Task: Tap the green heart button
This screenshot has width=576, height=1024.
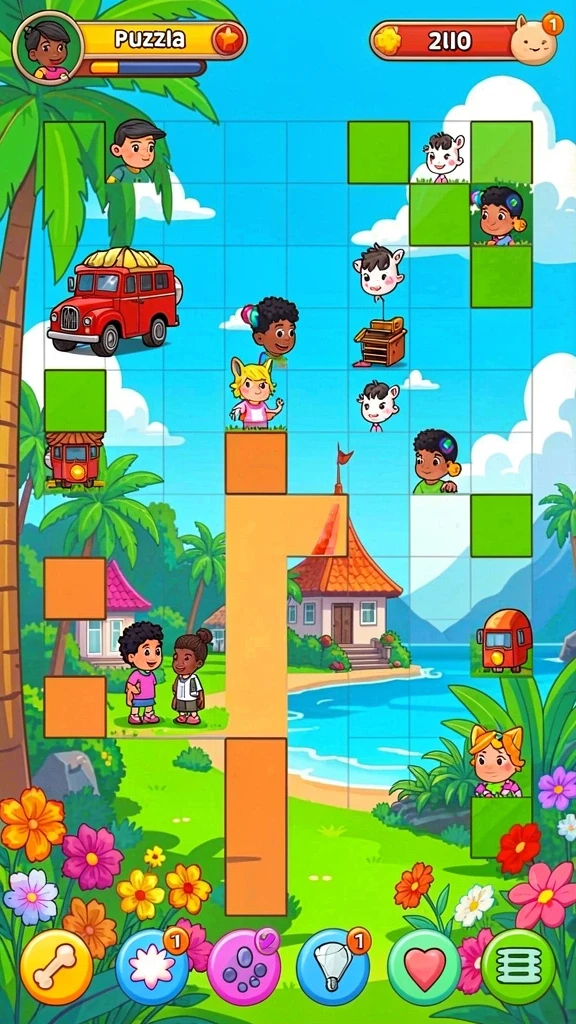Action: tap(424, 967)
